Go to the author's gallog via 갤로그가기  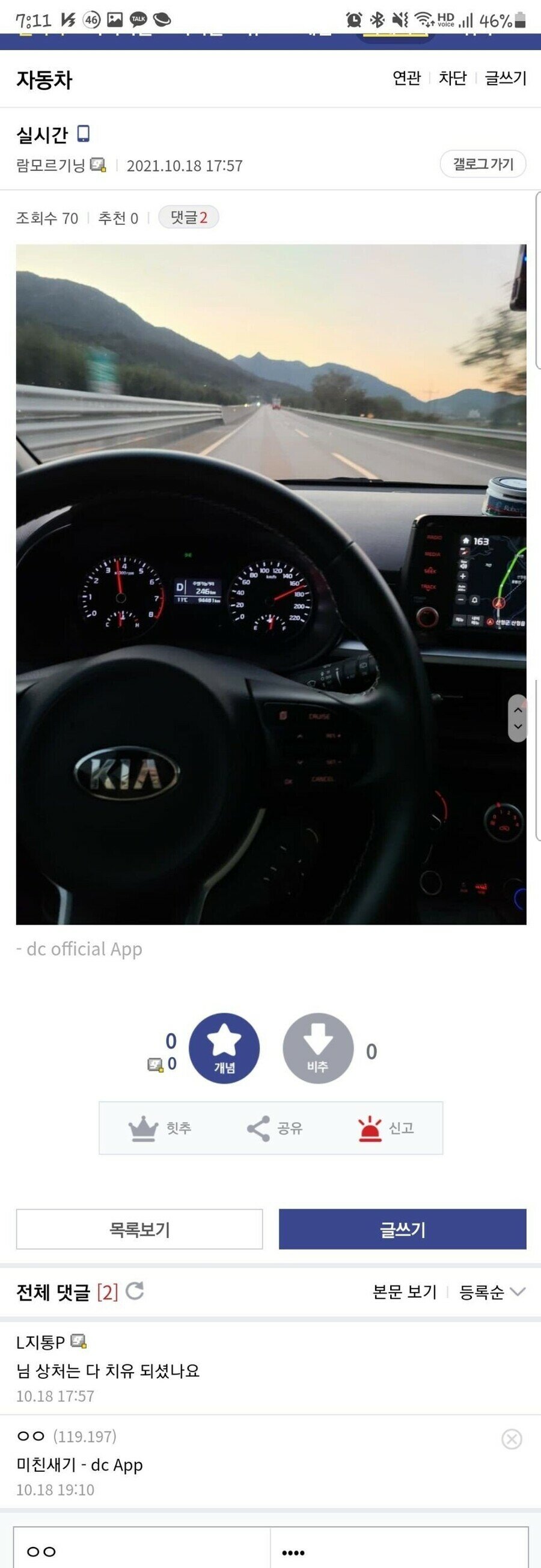click(x=483, y=164)
